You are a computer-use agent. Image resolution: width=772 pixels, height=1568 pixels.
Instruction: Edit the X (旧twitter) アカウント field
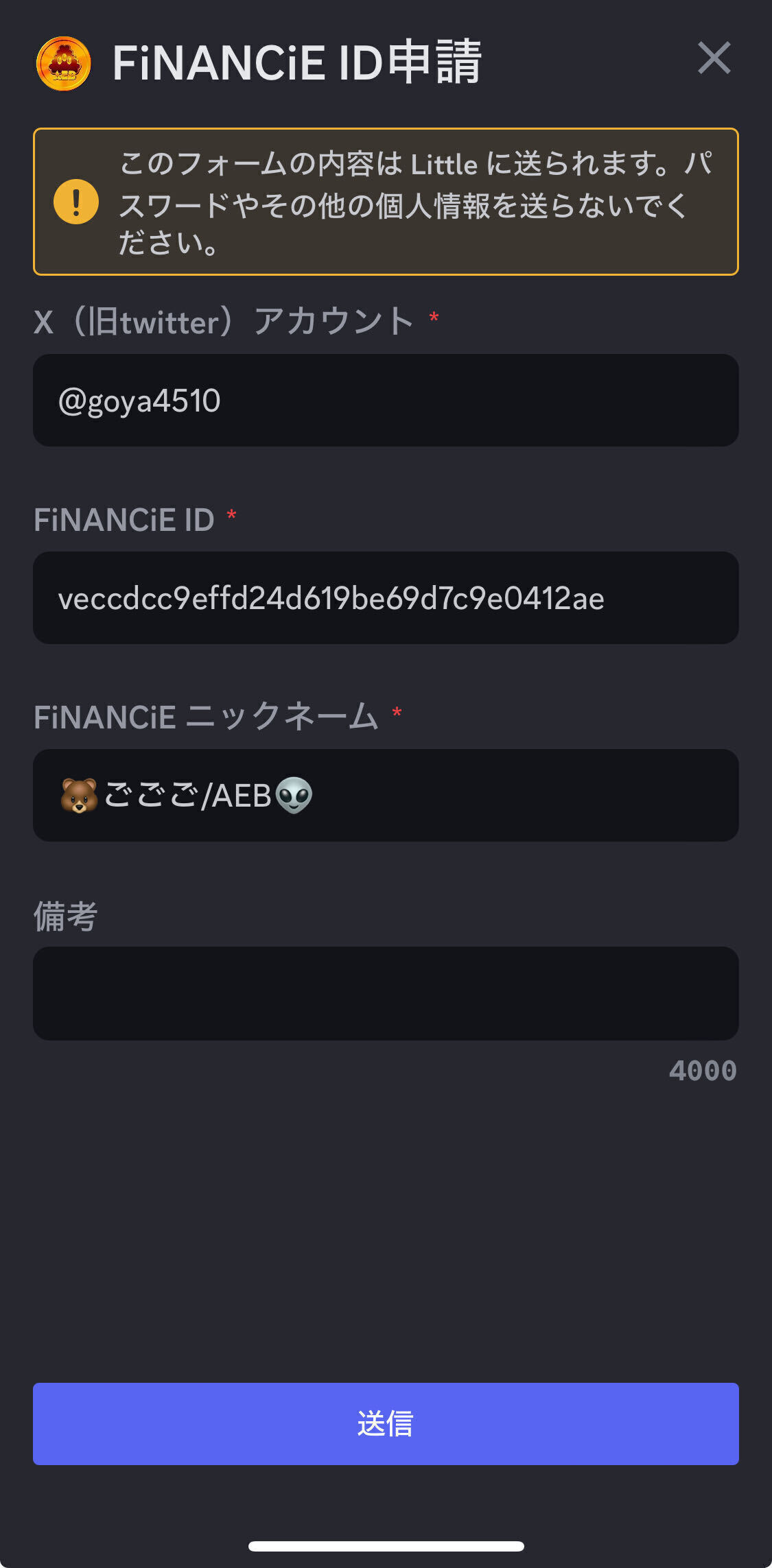point(386,401)
